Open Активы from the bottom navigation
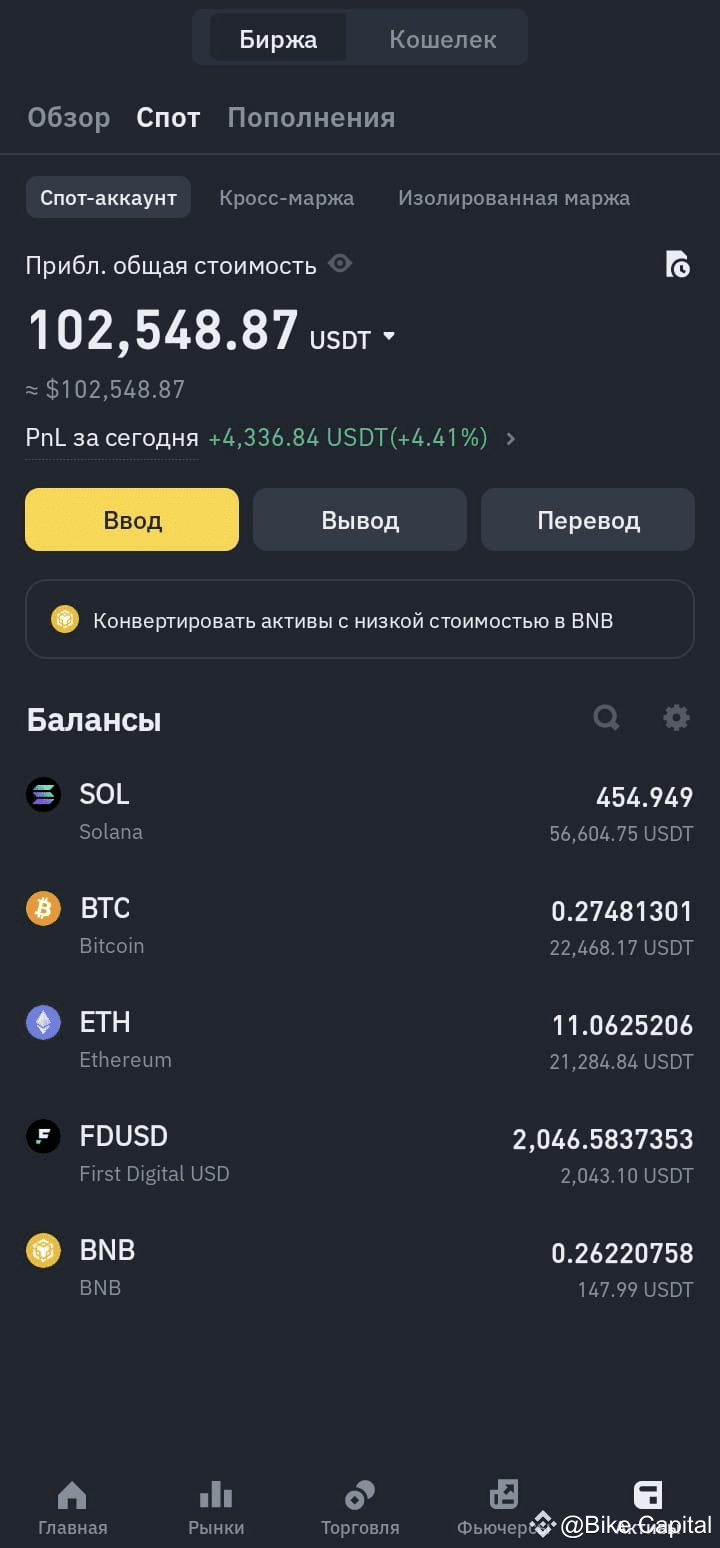 (648, 1505)
